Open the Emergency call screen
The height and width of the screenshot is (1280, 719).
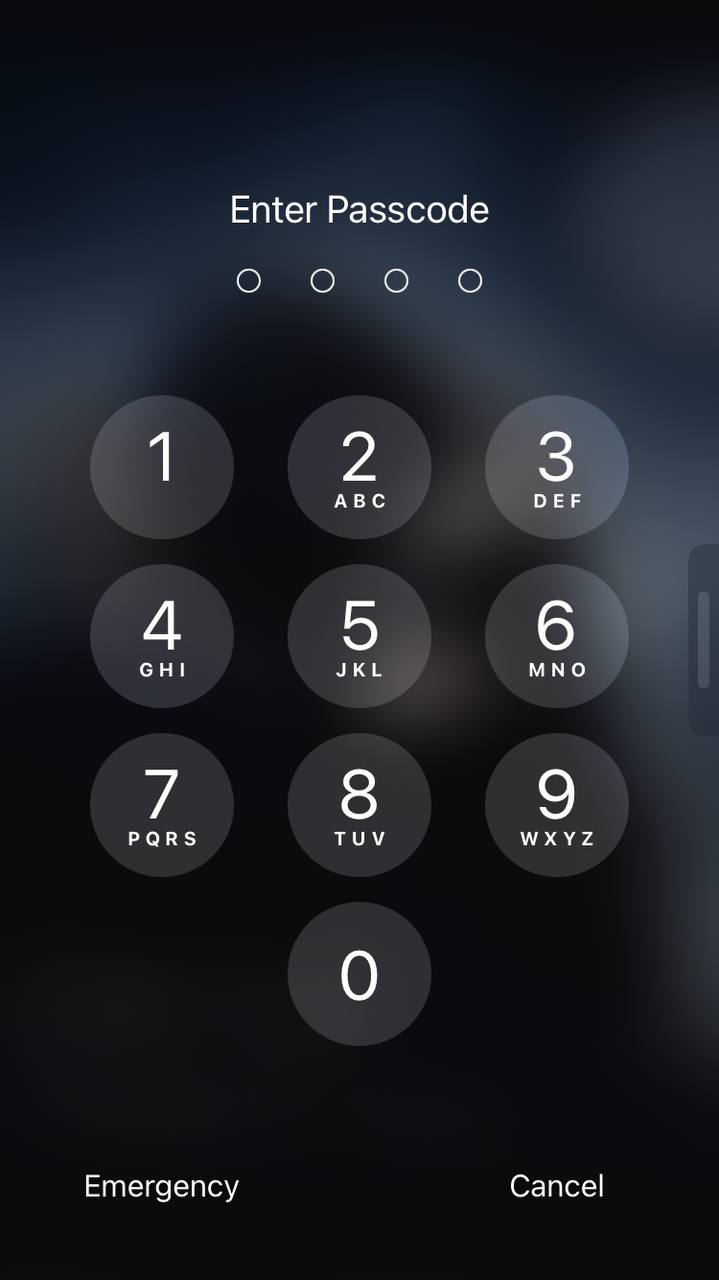(x=162, y=1186)
